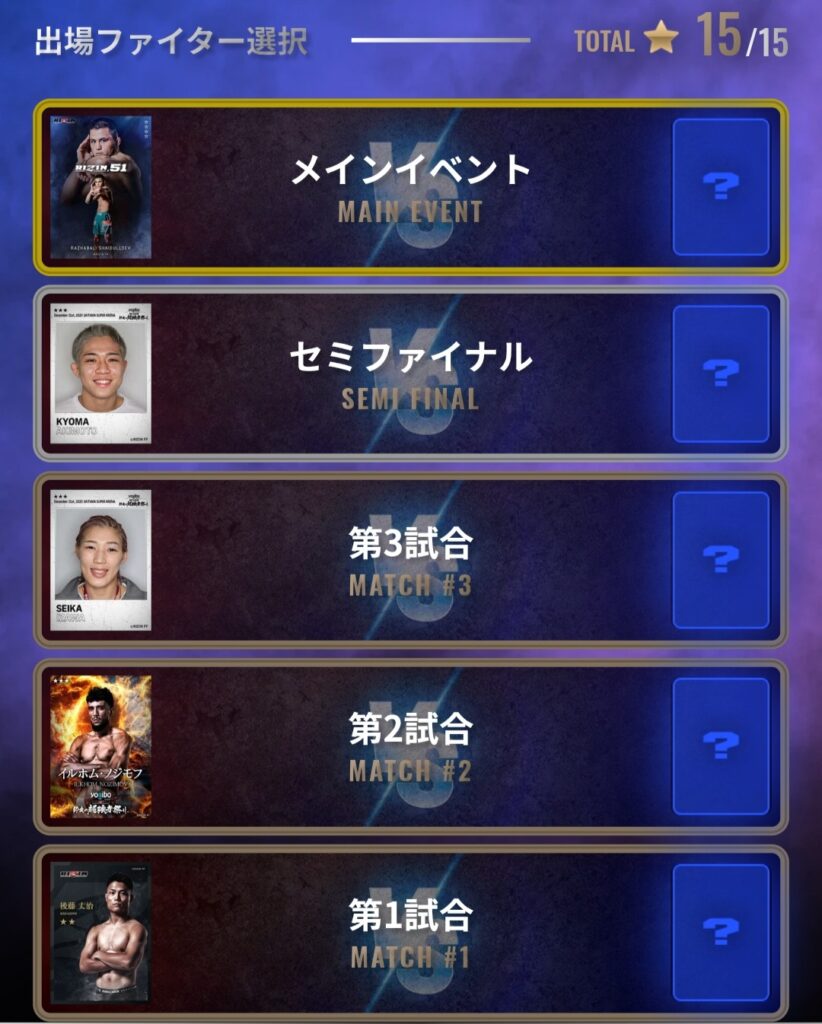Reveal the Match #3 unknown opponent
This screenshot has width=822, height=1024.
720,560
